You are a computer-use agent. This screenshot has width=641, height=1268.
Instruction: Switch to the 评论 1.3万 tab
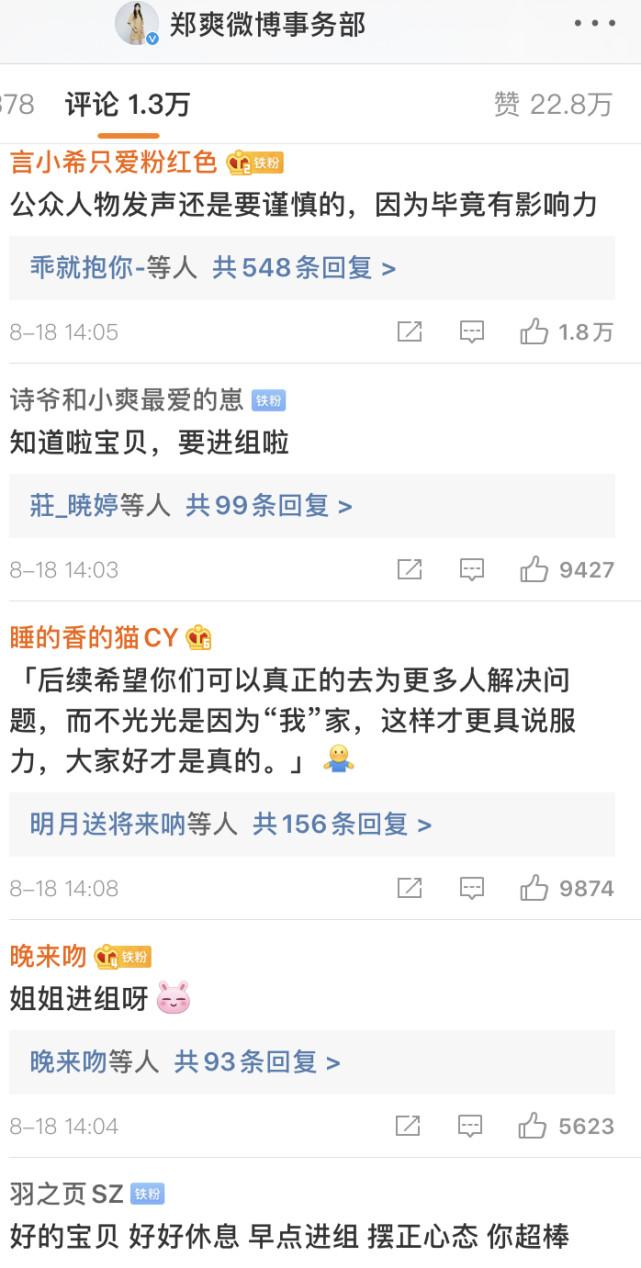point(127,104)
